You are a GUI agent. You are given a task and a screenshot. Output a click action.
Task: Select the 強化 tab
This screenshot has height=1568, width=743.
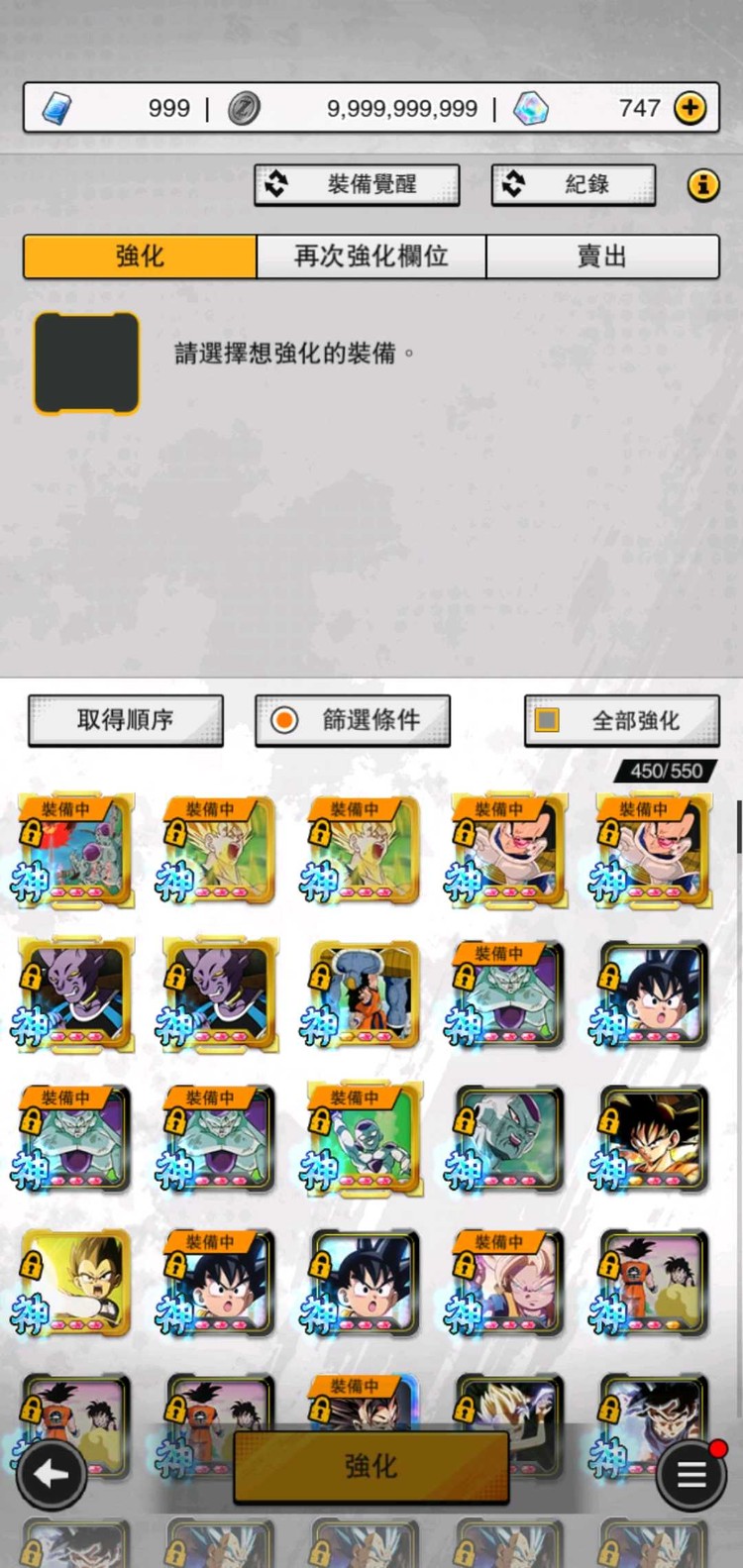pyautogui.click(x=140, y=257)
